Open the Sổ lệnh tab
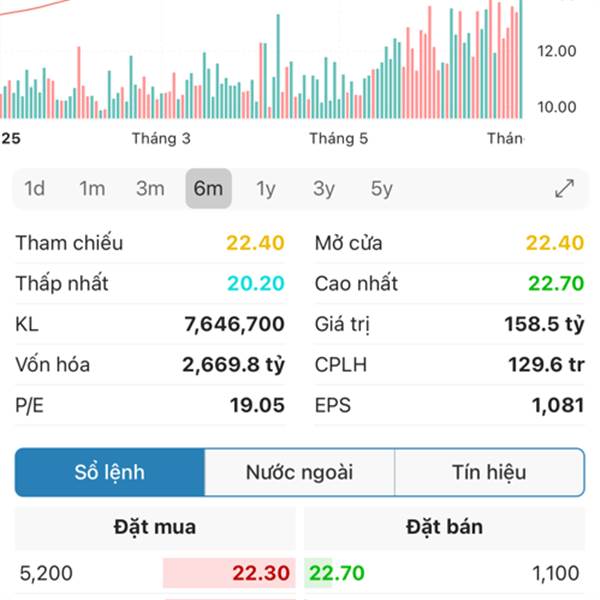600x600 pixels. tap(110, 473)
